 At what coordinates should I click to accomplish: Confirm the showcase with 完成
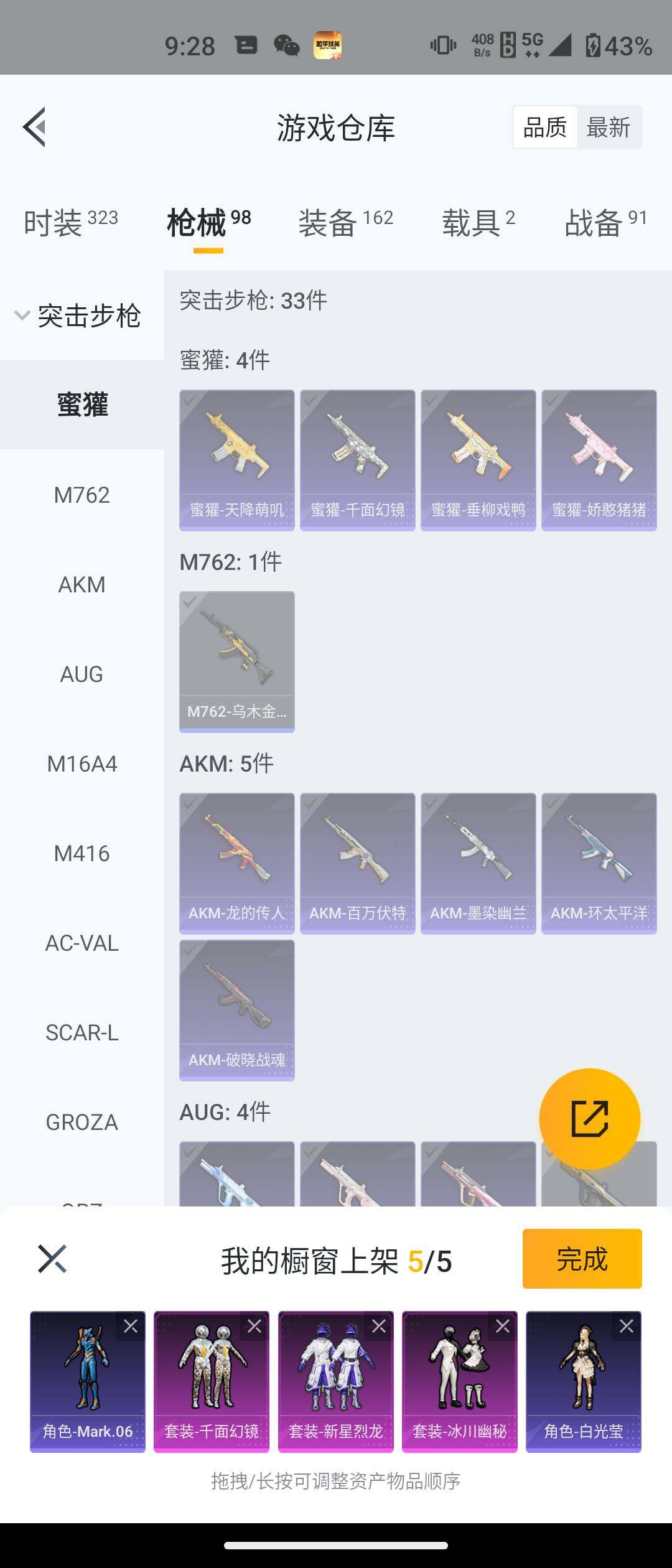(582, 1259)
